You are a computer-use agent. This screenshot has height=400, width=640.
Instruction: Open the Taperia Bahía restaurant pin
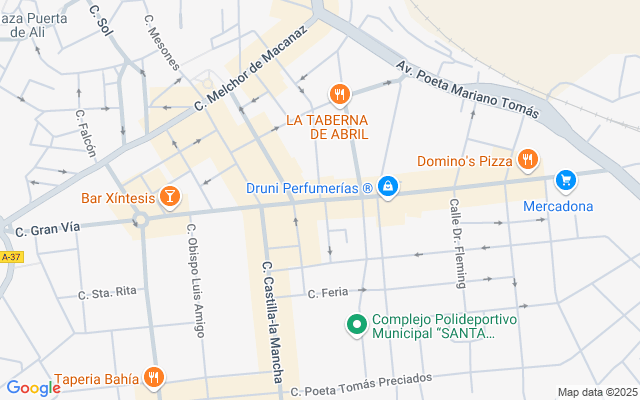(x=153, y=377)
